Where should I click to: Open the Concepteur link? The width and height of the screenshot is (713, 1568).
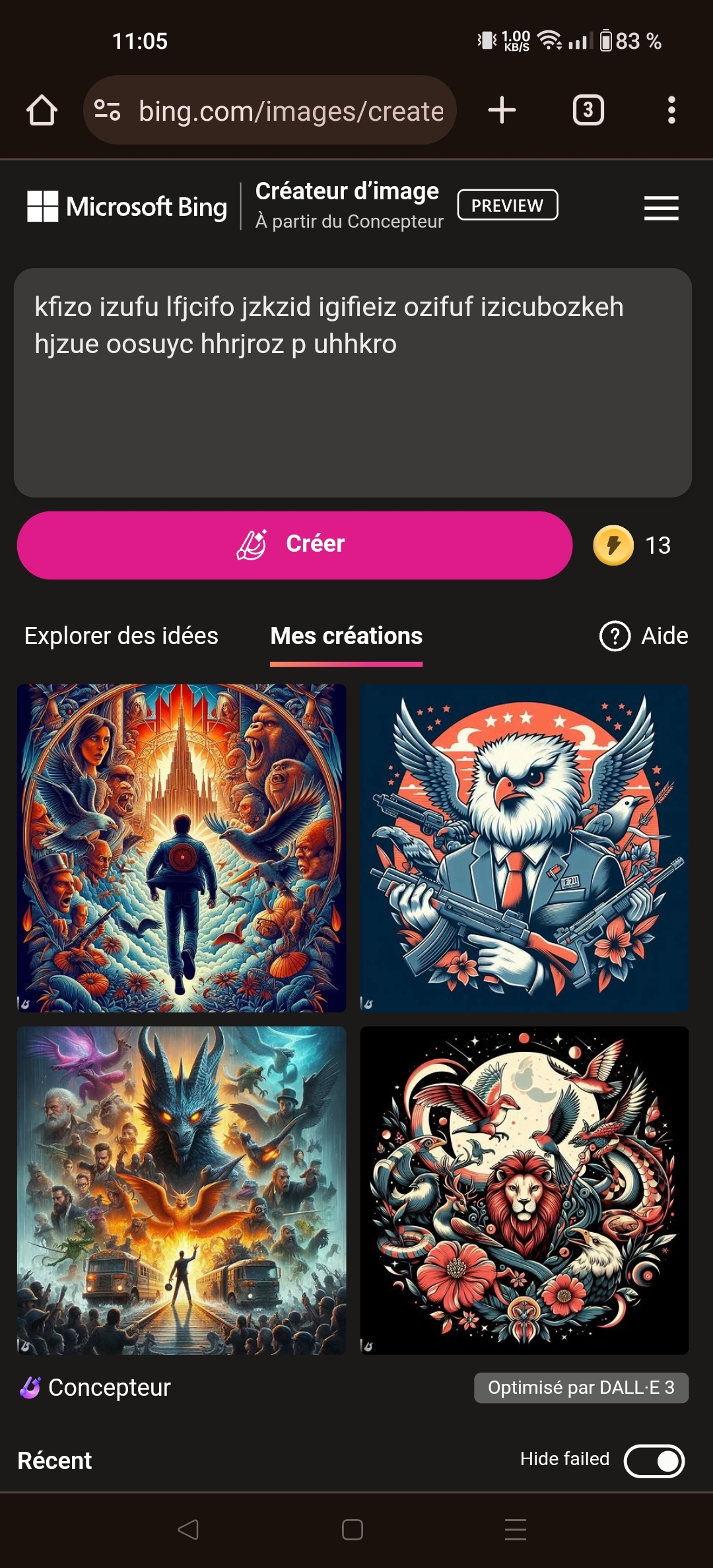pos(96,1387)
